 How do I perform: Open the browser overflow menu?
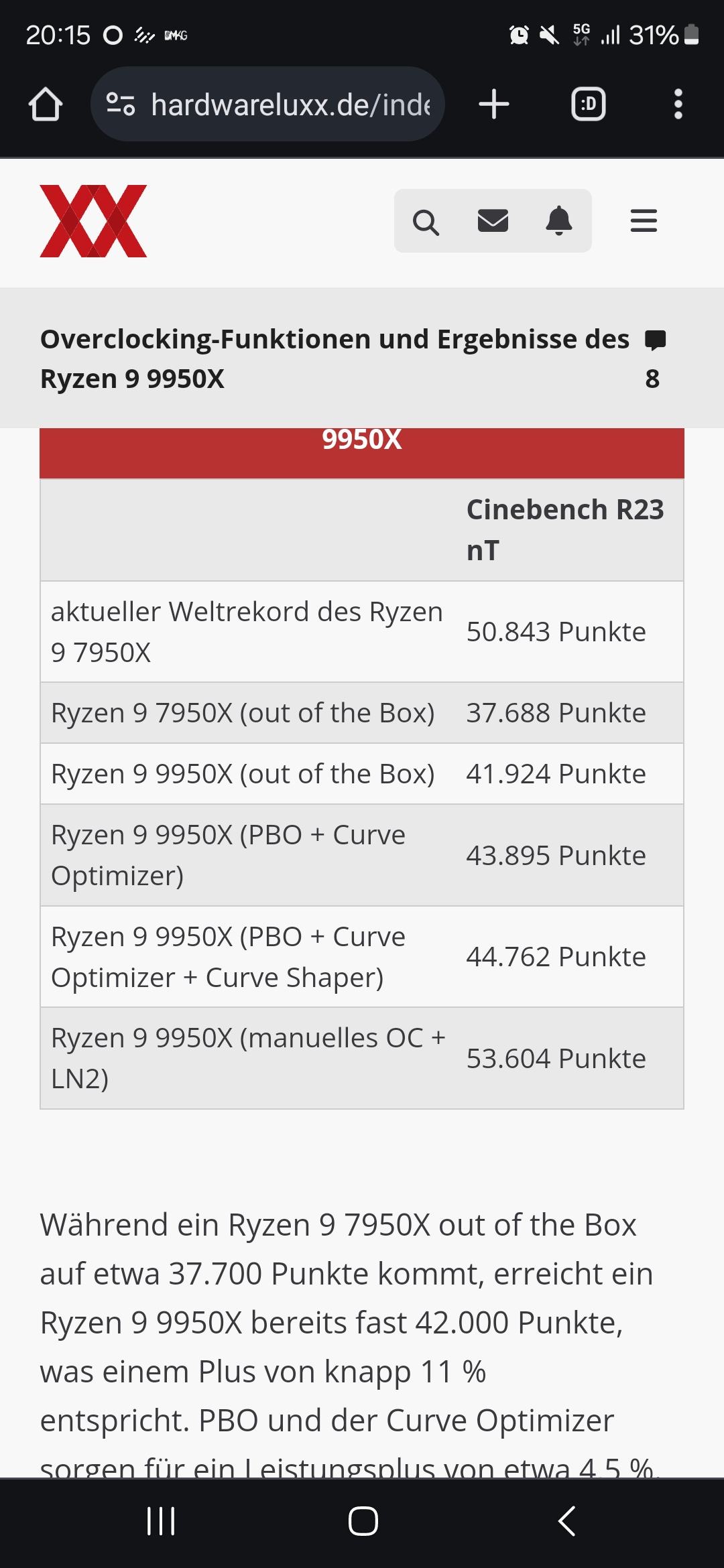(678, 105)
